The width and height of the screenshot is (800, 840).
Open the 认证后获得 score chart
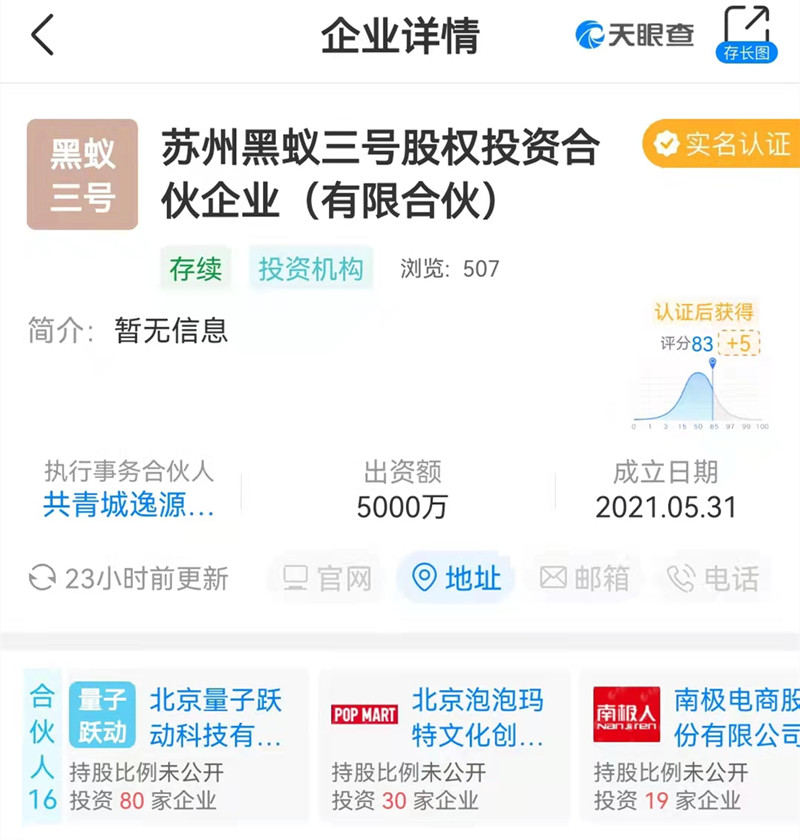[700, 364]
